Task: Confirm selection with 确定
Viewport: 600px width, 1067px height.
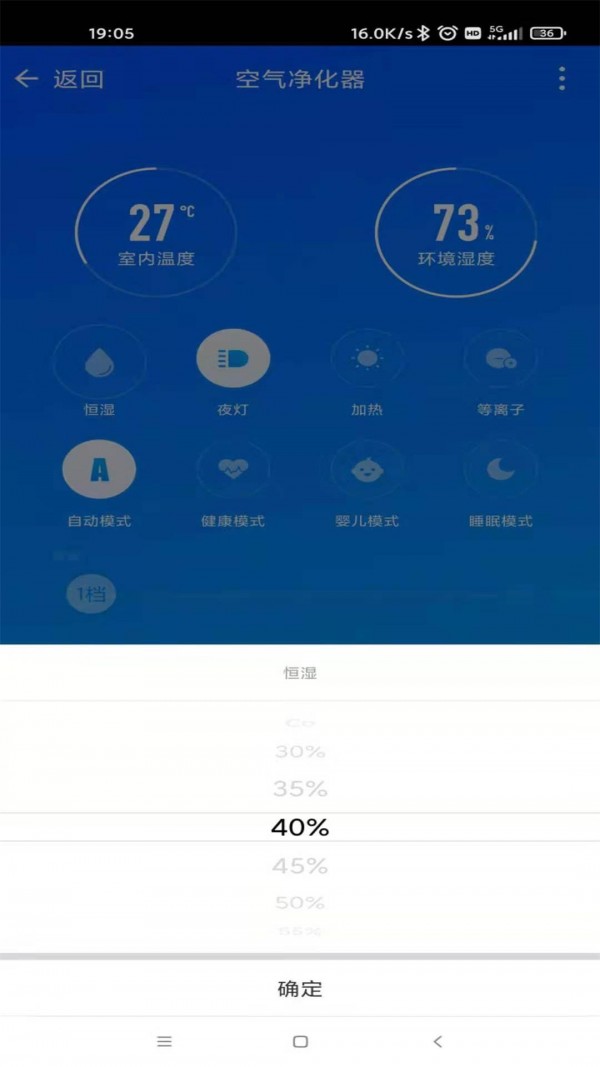Action: [300, 989]
